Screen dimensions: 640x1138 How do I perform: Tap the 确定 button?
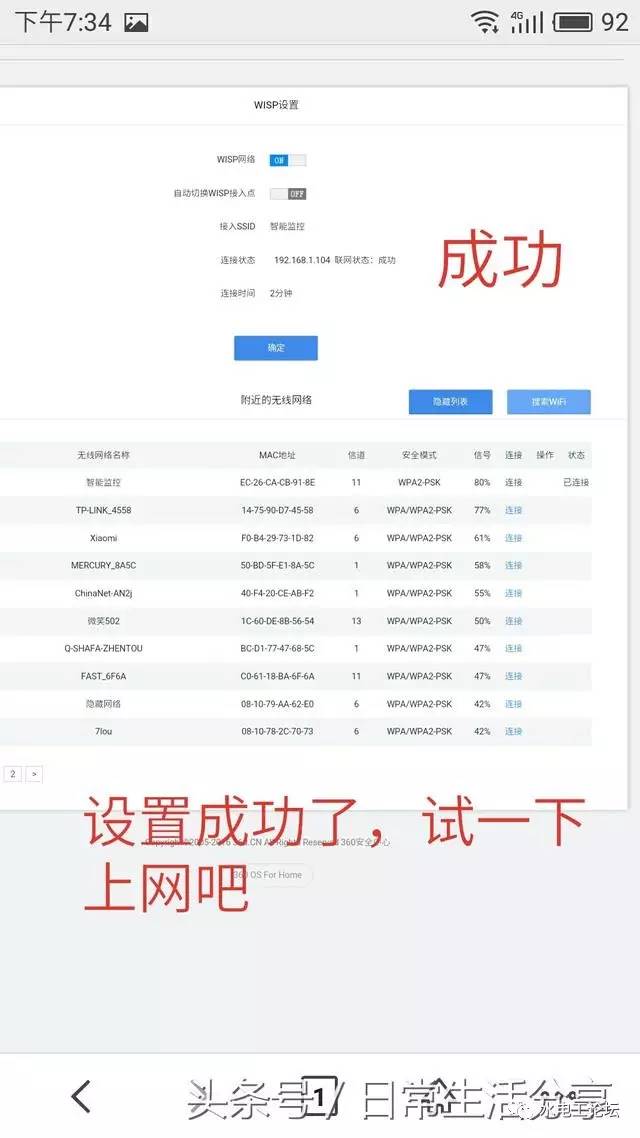(x=276, y=348)
